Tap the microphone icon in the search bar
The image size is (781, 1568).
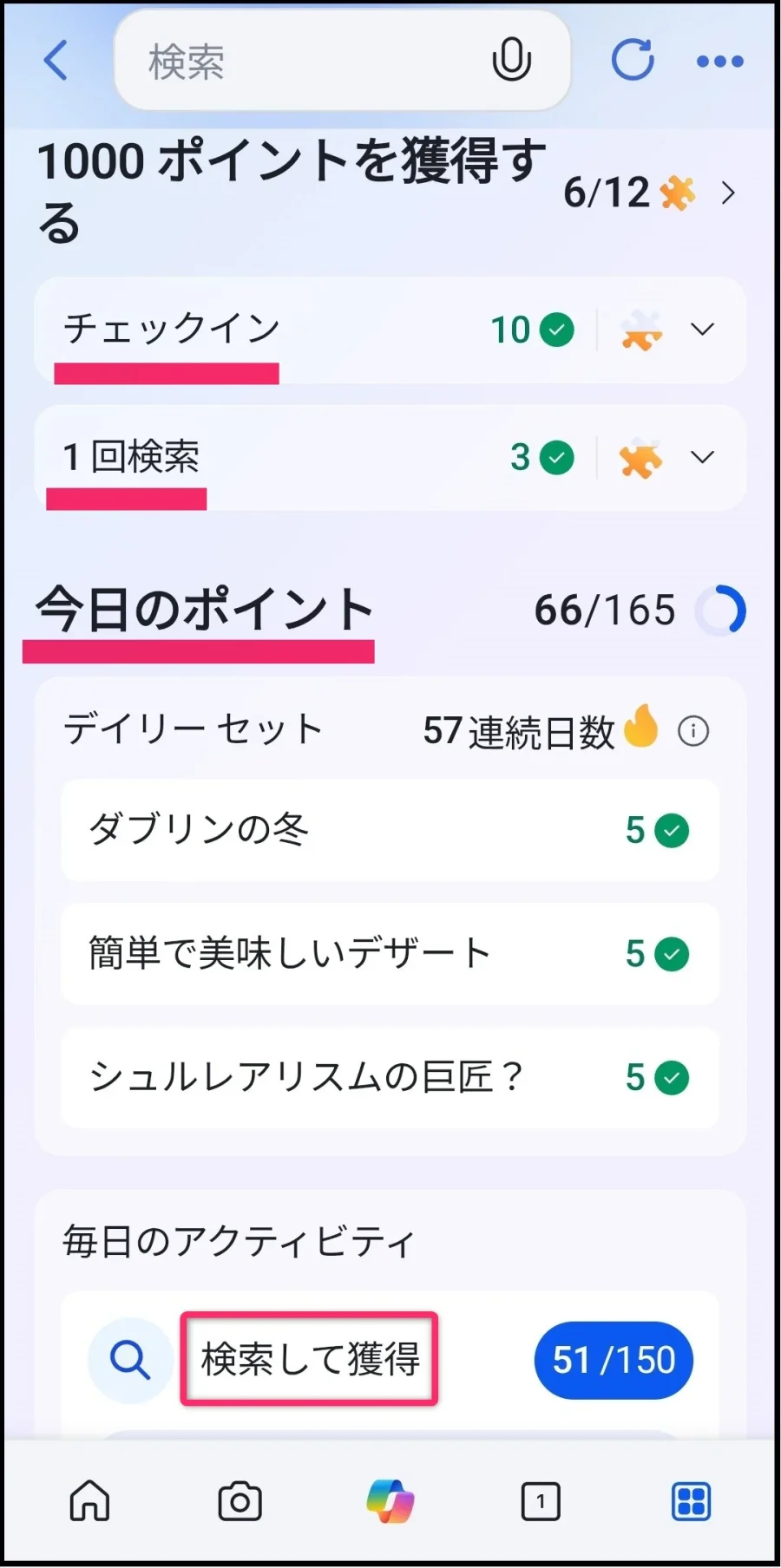(512, 61)
